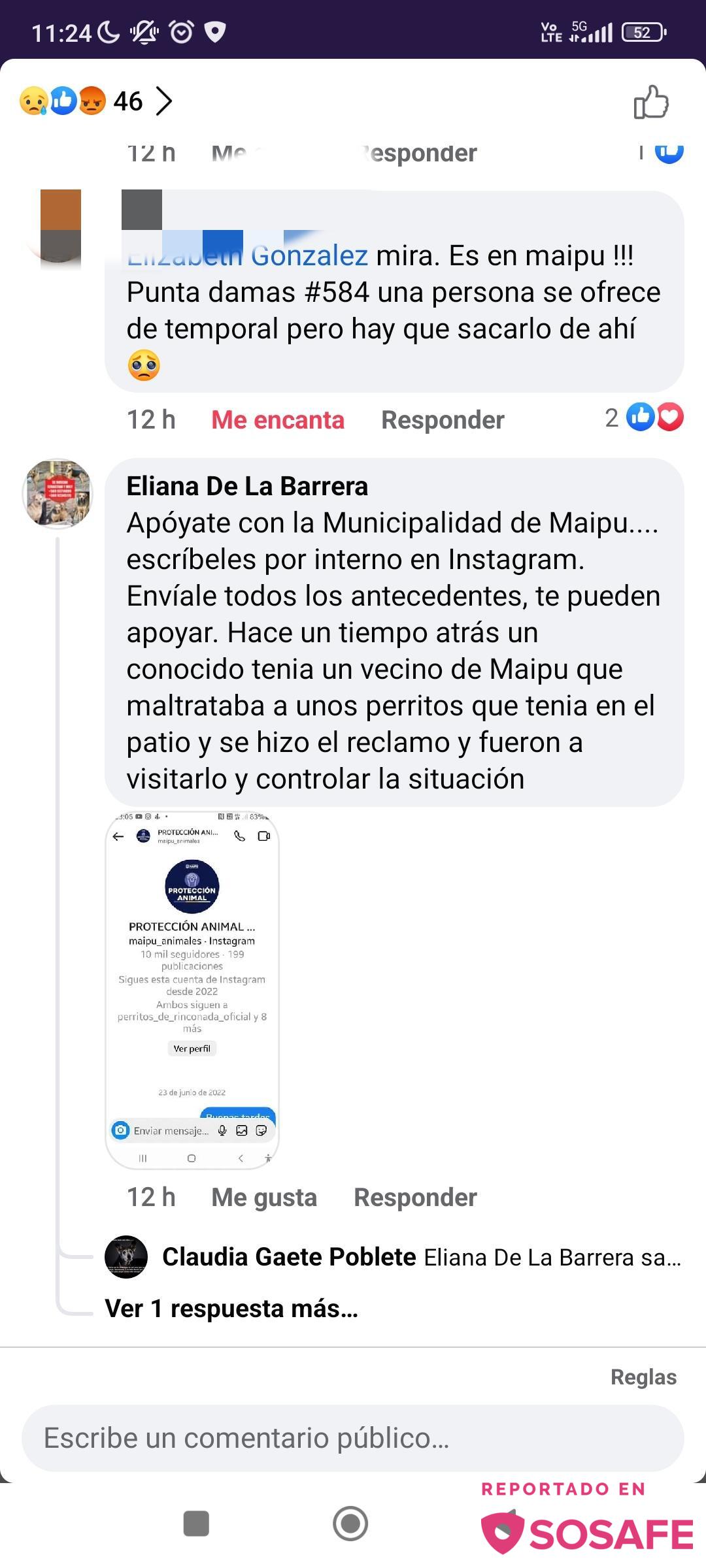
Task: Like the post with the thumbs-up icon
Action: tap(650, 102)
